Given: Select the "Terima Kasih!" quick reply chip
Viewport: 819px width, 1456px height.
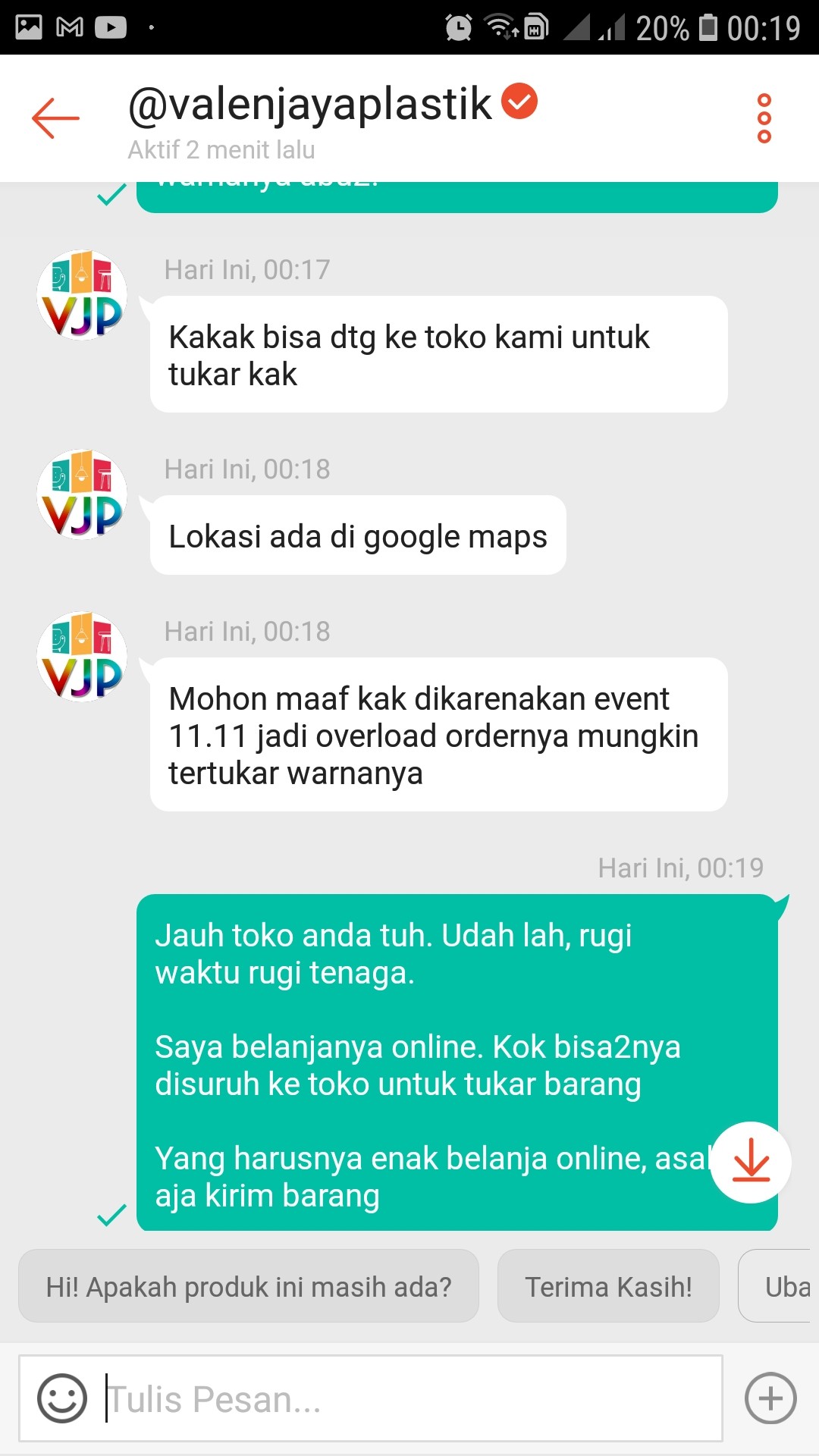Looking at the screenshot, I should tap(608, 1286).
